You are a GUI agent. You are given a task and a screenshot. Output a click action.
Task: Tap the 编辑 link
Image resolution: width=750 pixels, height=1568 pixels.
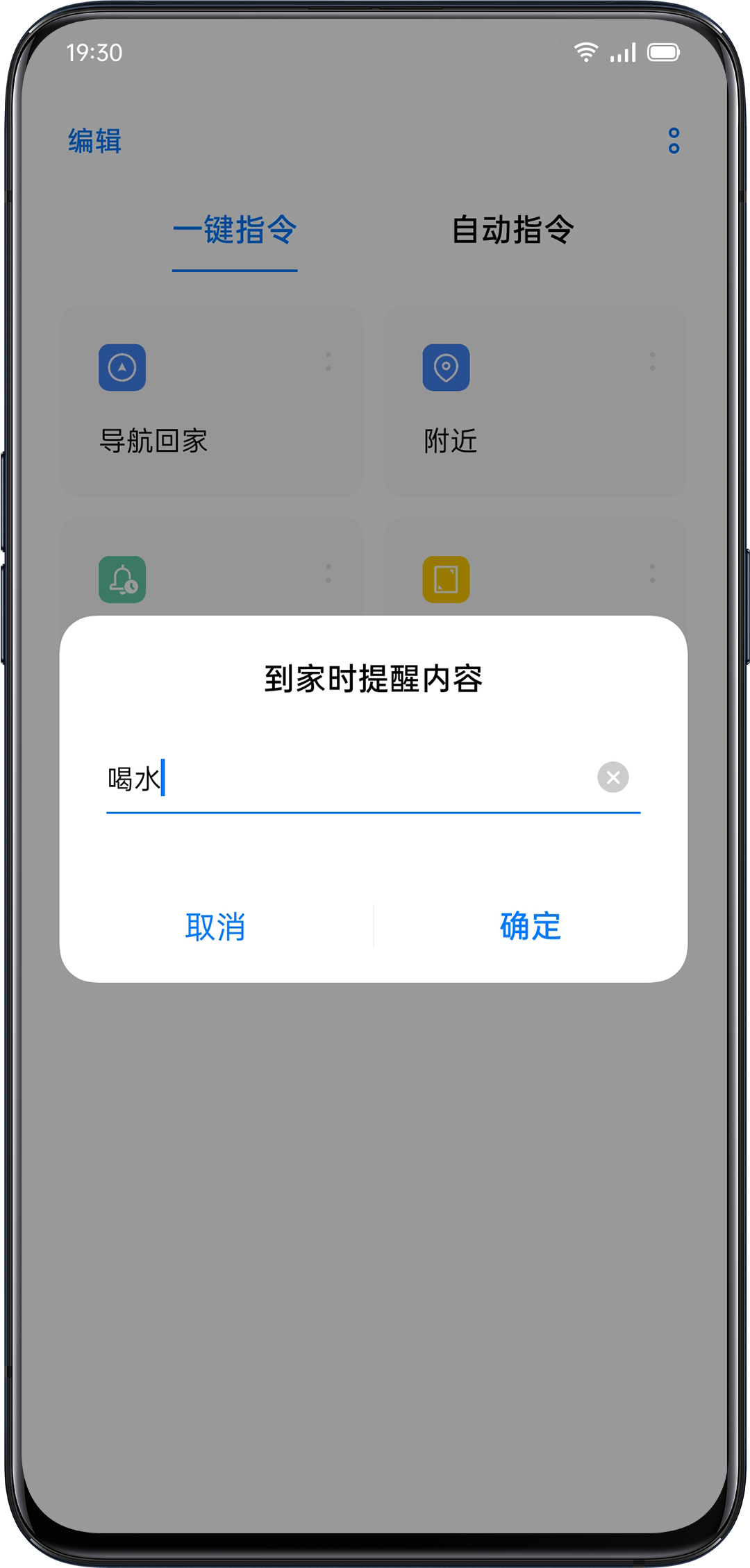click(x=94, y=141)
